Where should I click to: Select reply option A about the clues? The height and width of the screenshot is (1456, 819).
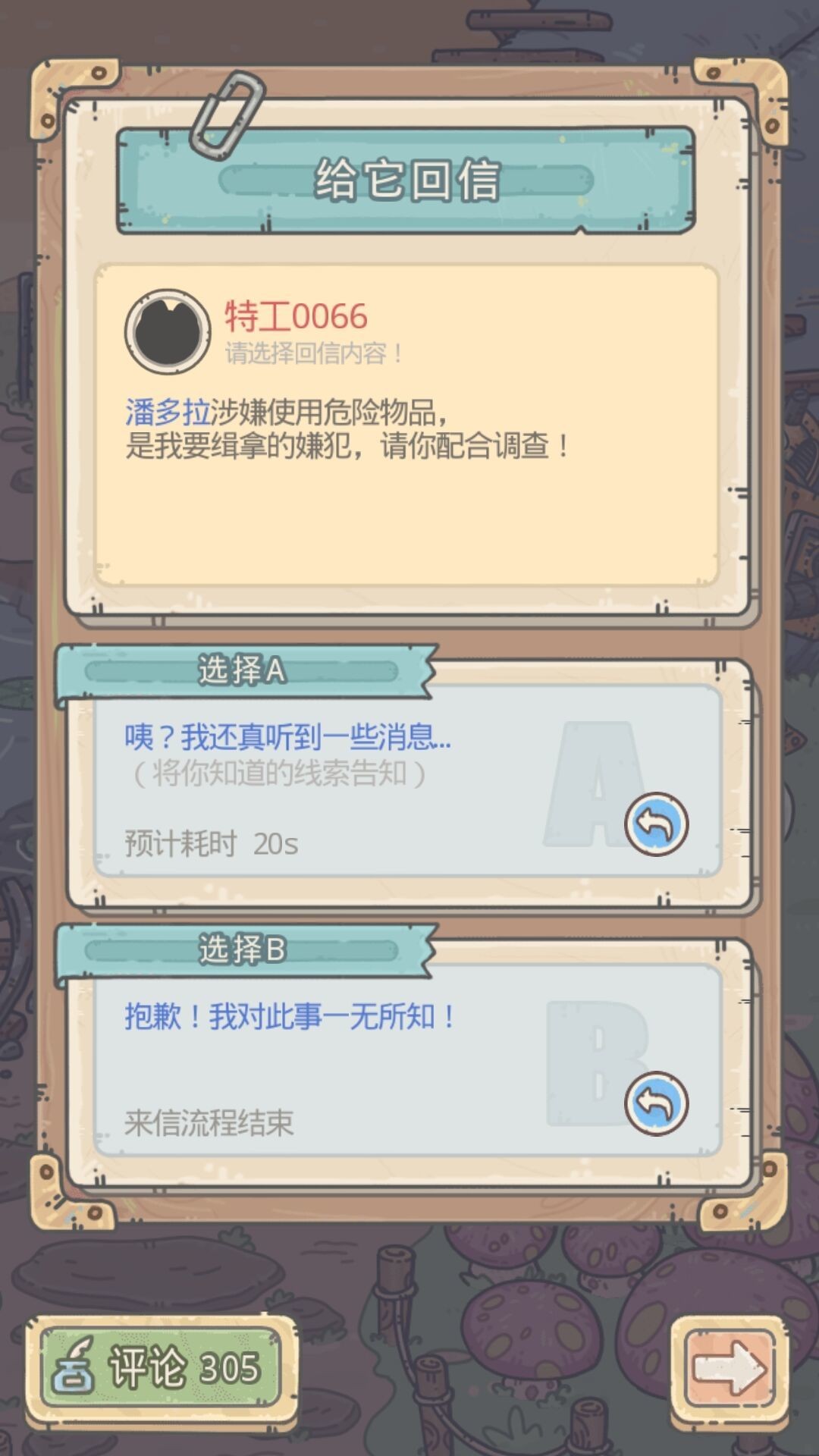pyautogui.click(x=655, y=824)
